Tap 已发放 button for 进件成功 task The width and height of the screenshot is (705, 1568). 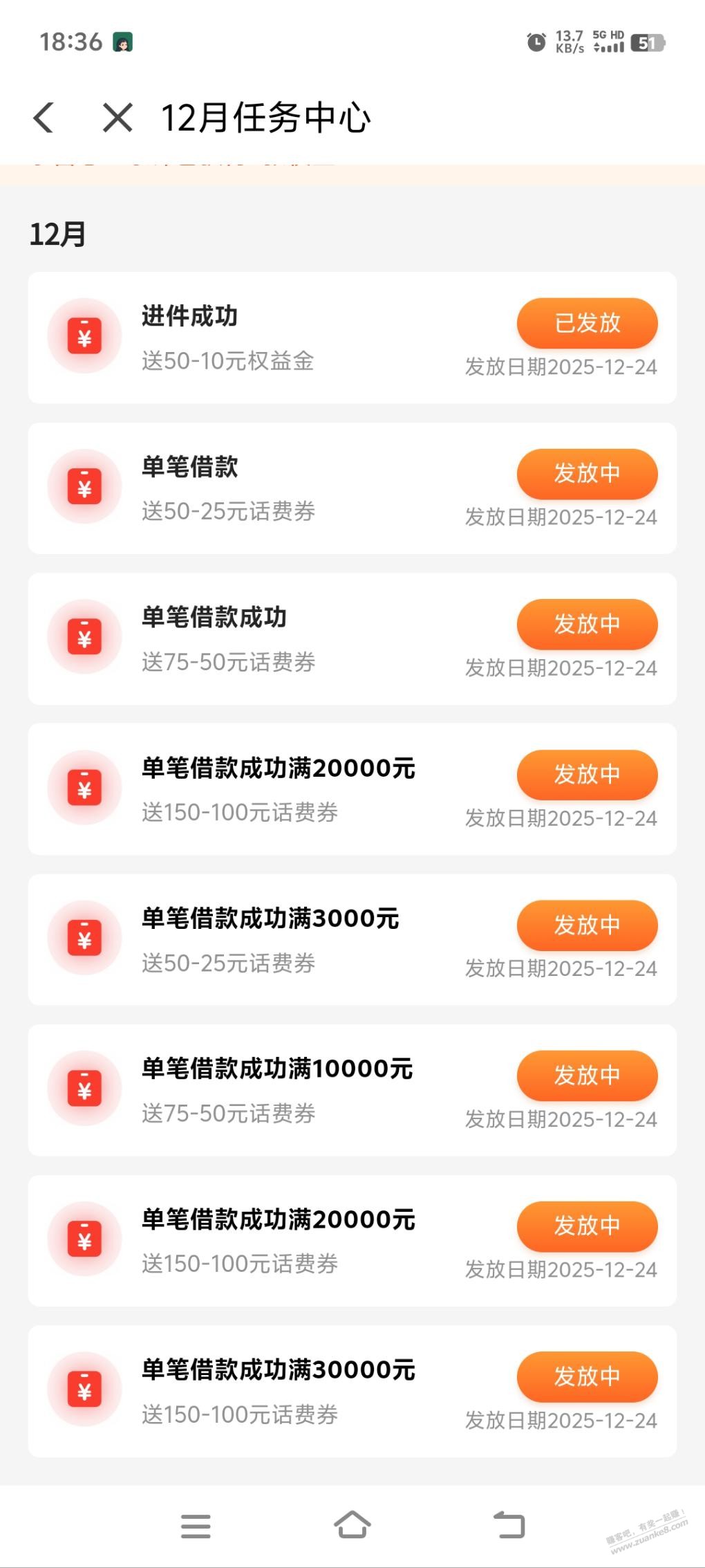[x=587, y=323]
